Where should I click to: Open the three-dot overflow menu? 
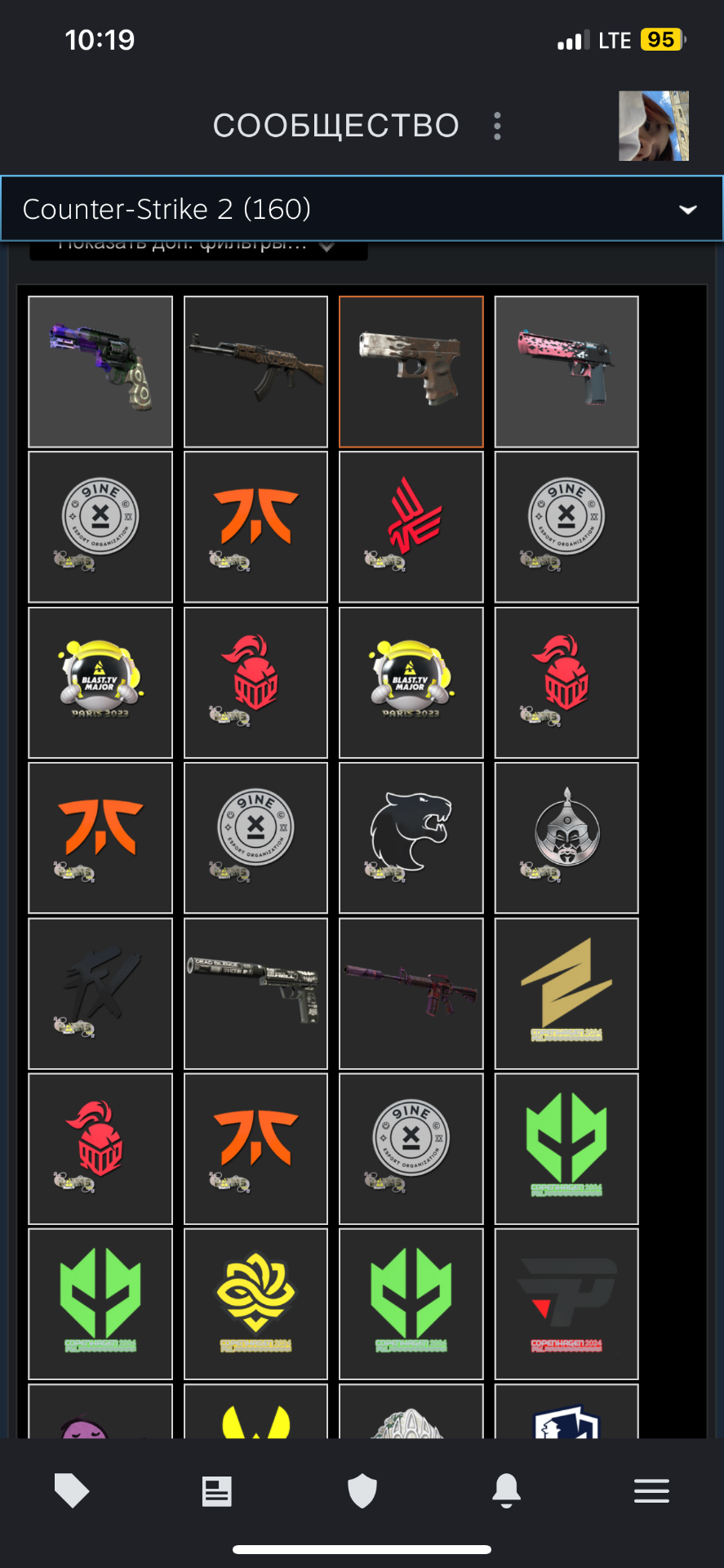pos(497,127)
